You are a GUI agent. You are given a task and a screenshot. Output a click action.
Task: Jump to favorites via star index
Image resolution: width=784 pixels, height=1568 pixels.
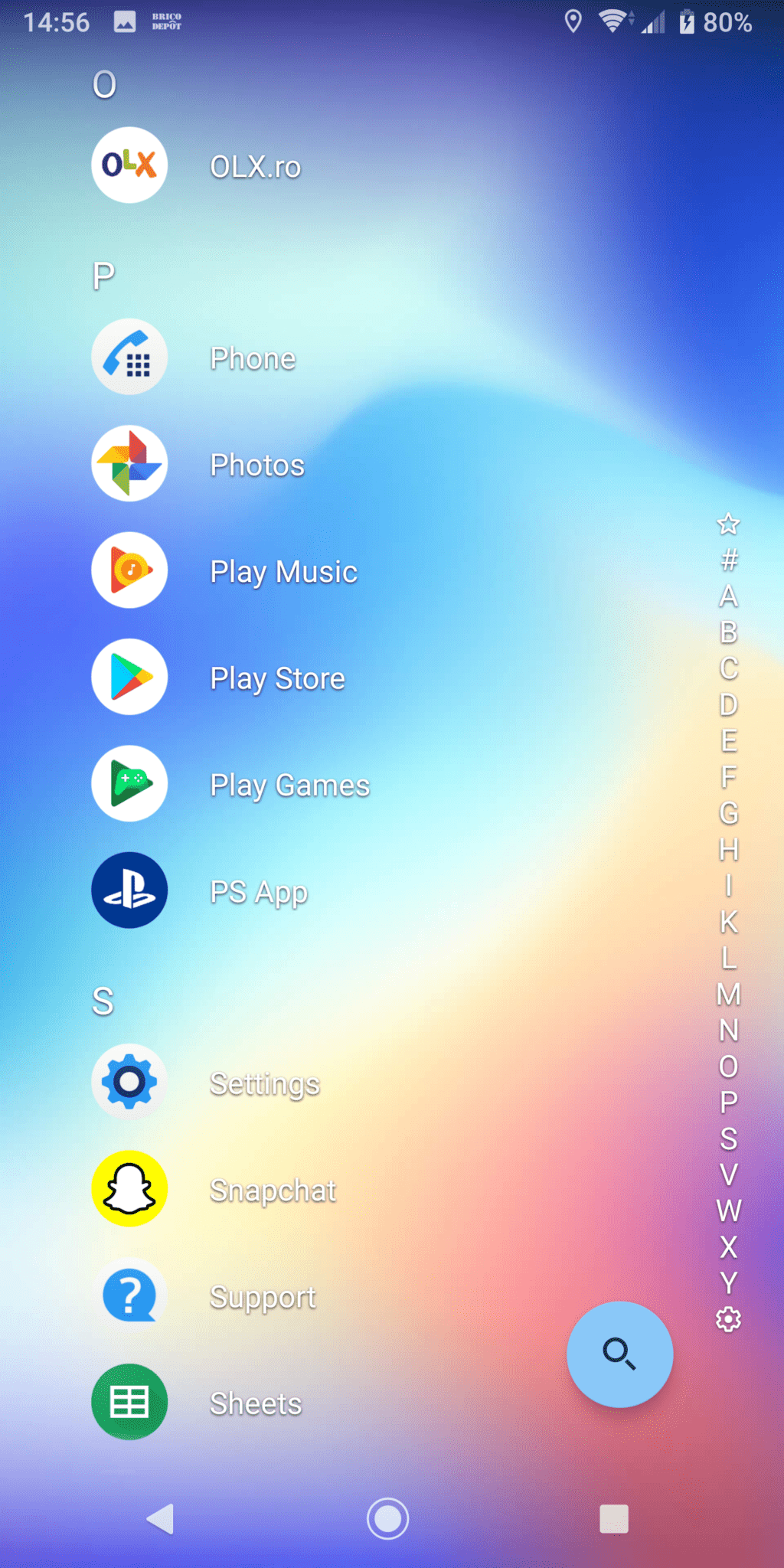click(x=728, y=524)
